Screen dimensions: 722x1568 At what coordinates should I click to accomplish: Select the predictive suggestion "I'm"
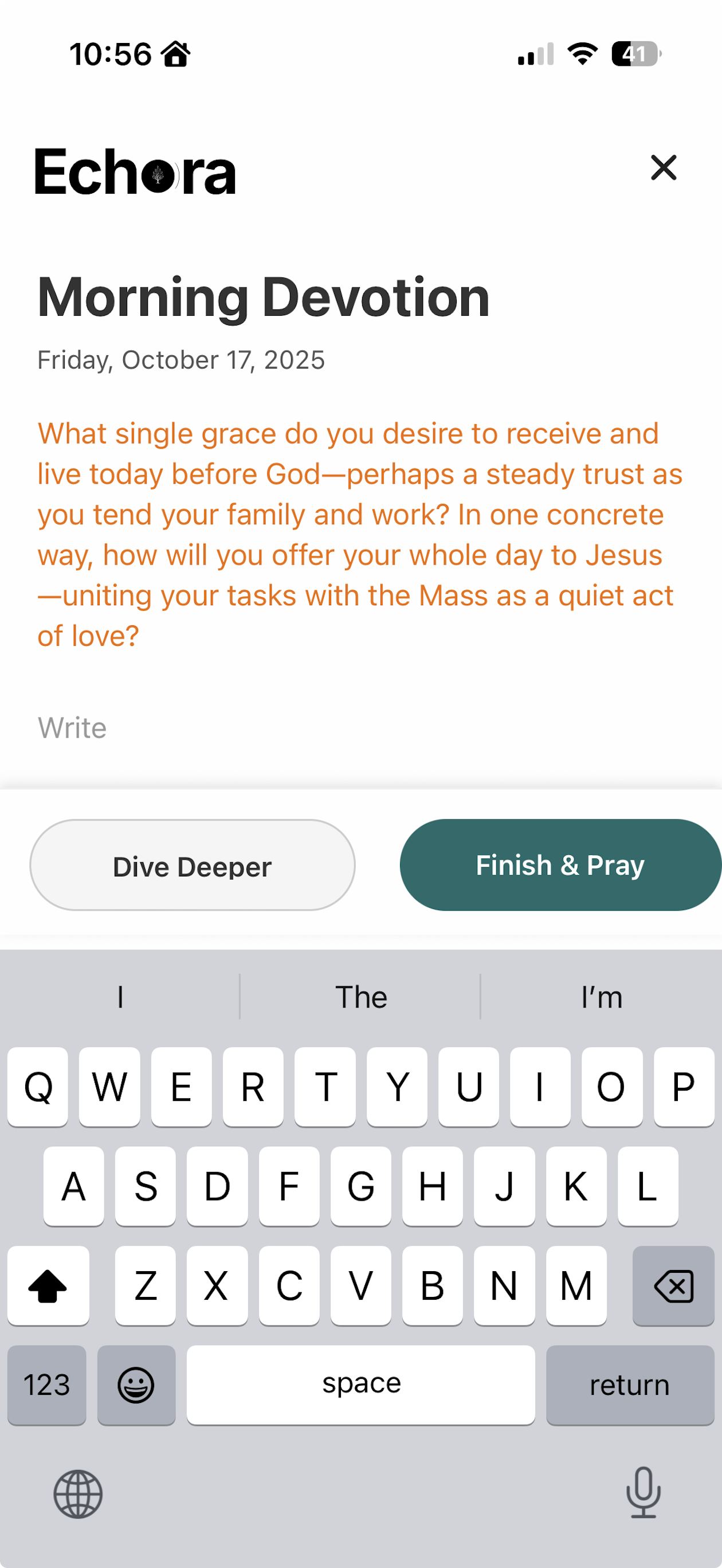pos(601,997)
